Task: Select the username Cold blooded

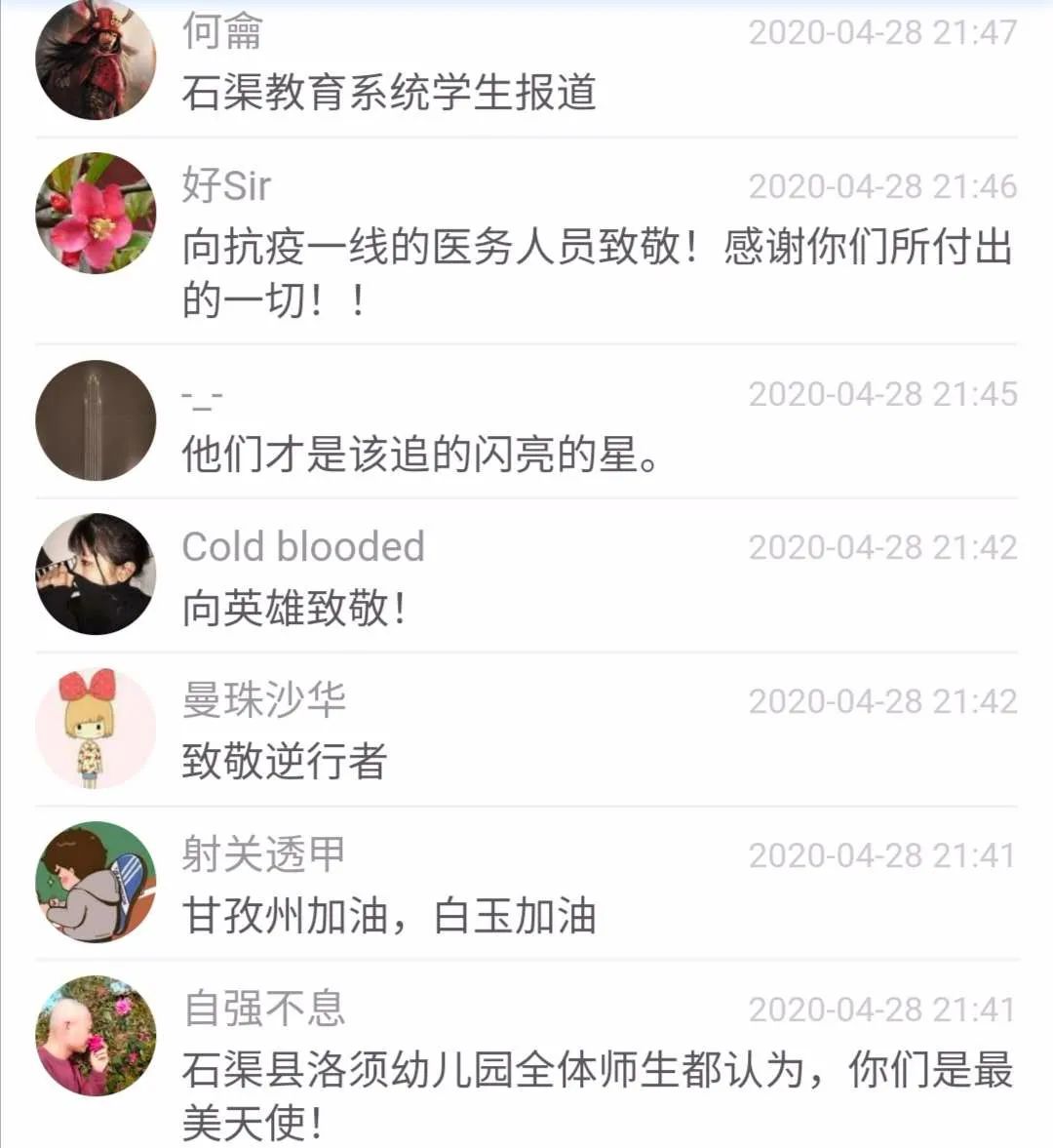Action: 304,546
